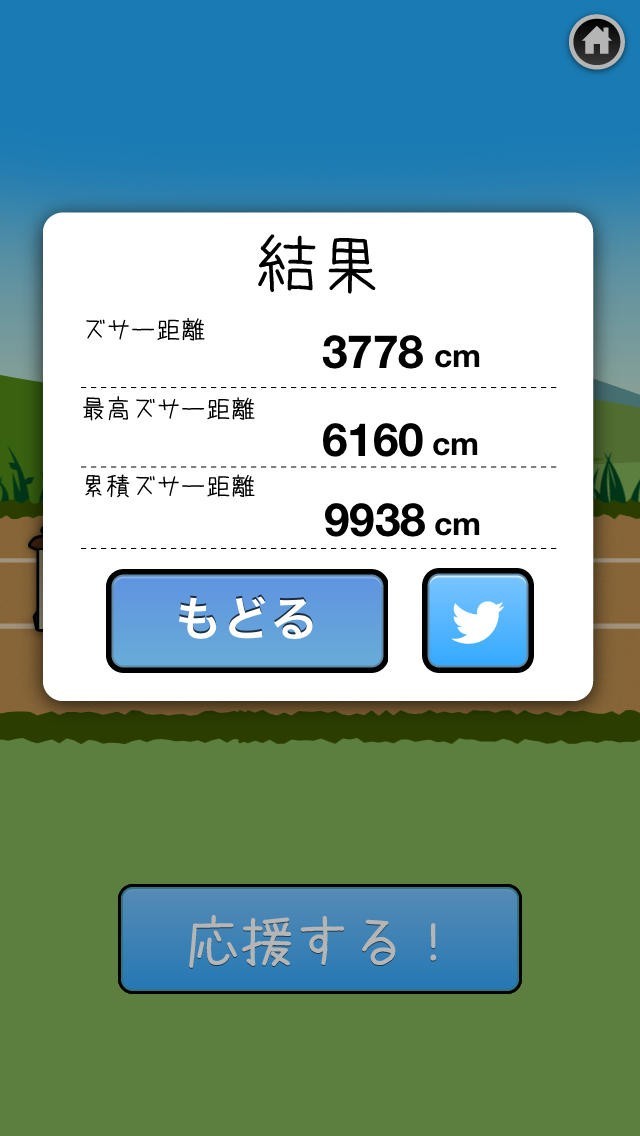This screenshot has height=1136, width=640.
Task: Share result via Twitter bird button
Action: click(478, 621)
